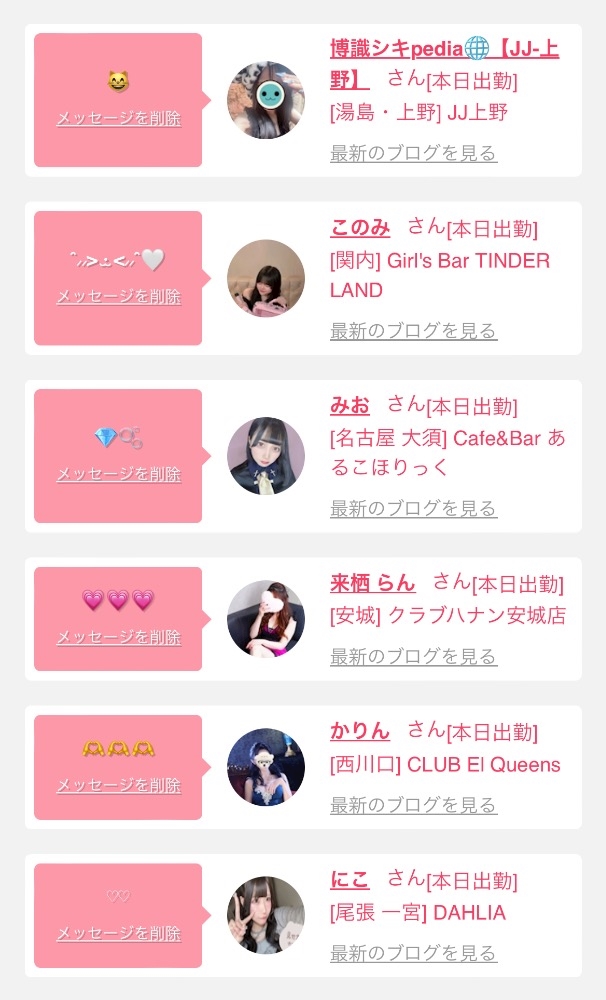Tap このみ's profile photo
This screenshot has width=606, height=1000.
point(266,278)
